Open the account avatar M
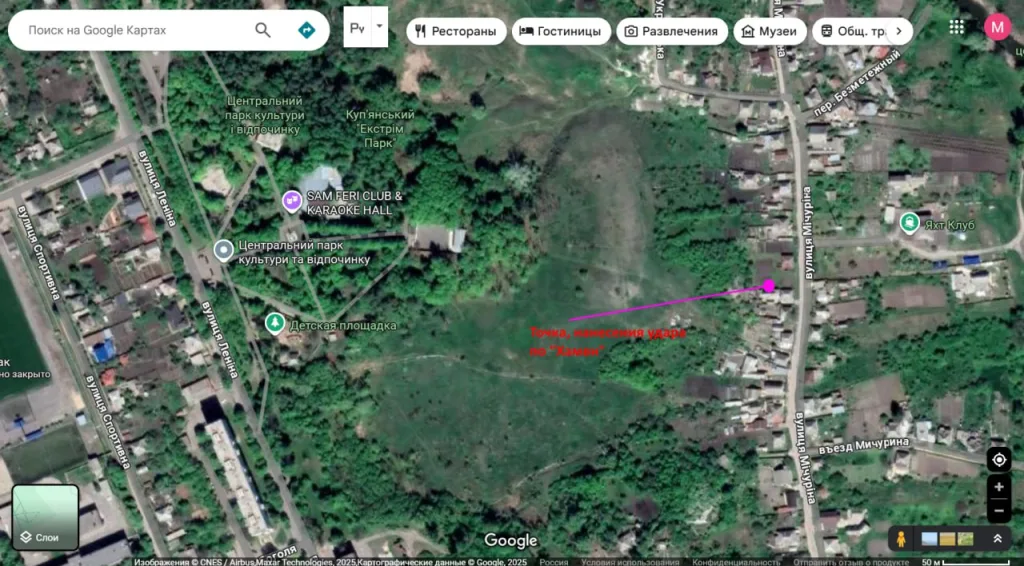1024x566 pixels. tap(997, 27)
